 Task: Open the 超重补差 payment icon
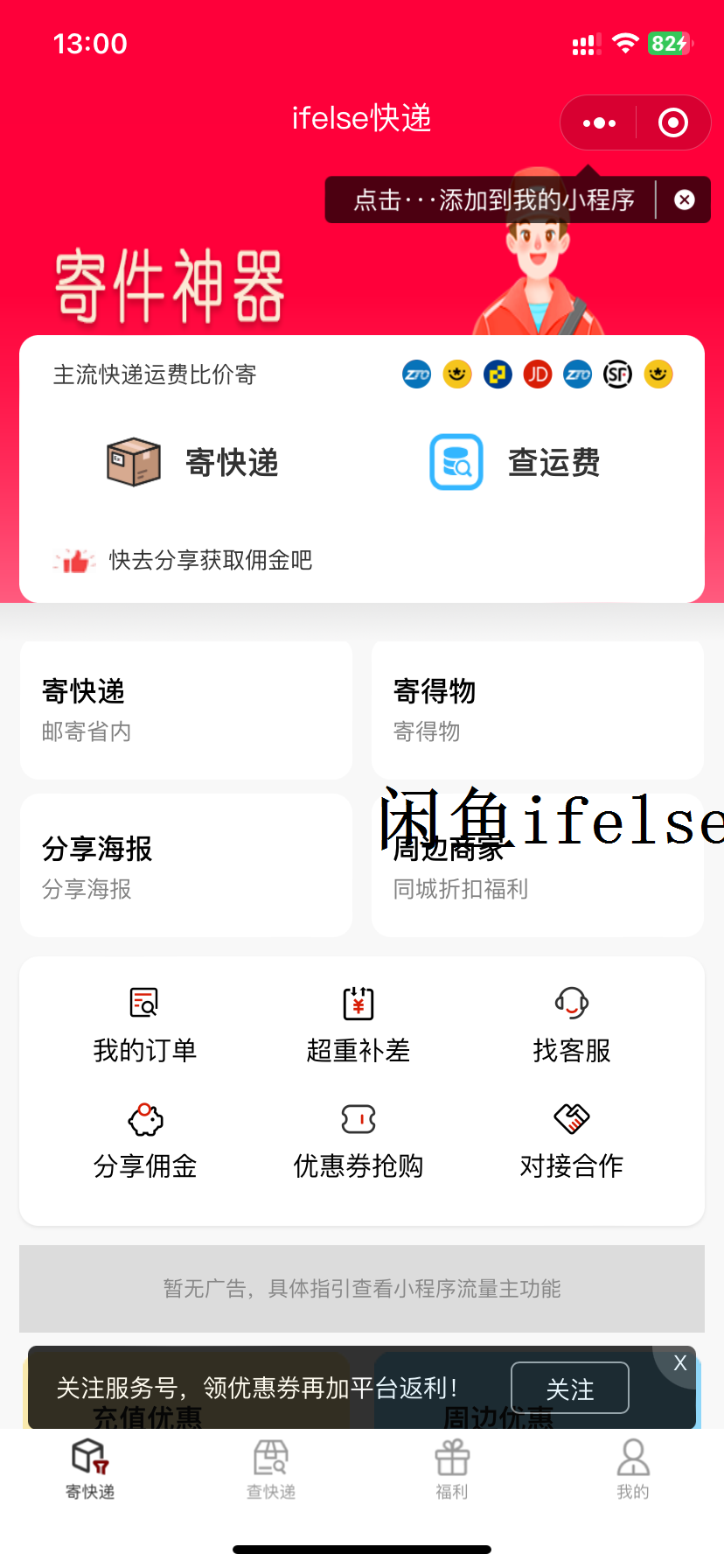click(357, 1002)
